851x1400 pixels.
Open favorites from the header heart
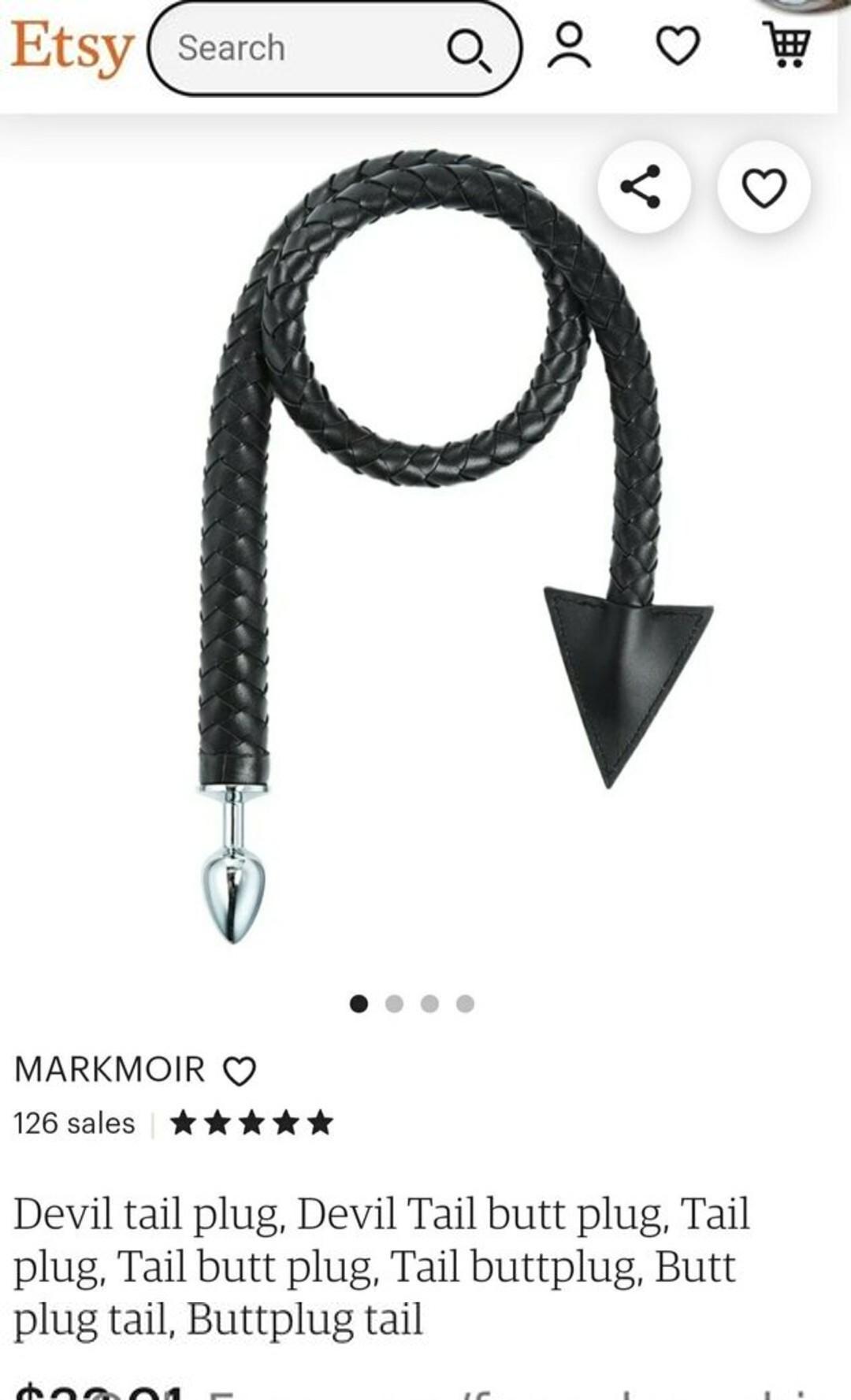point(678,46)
